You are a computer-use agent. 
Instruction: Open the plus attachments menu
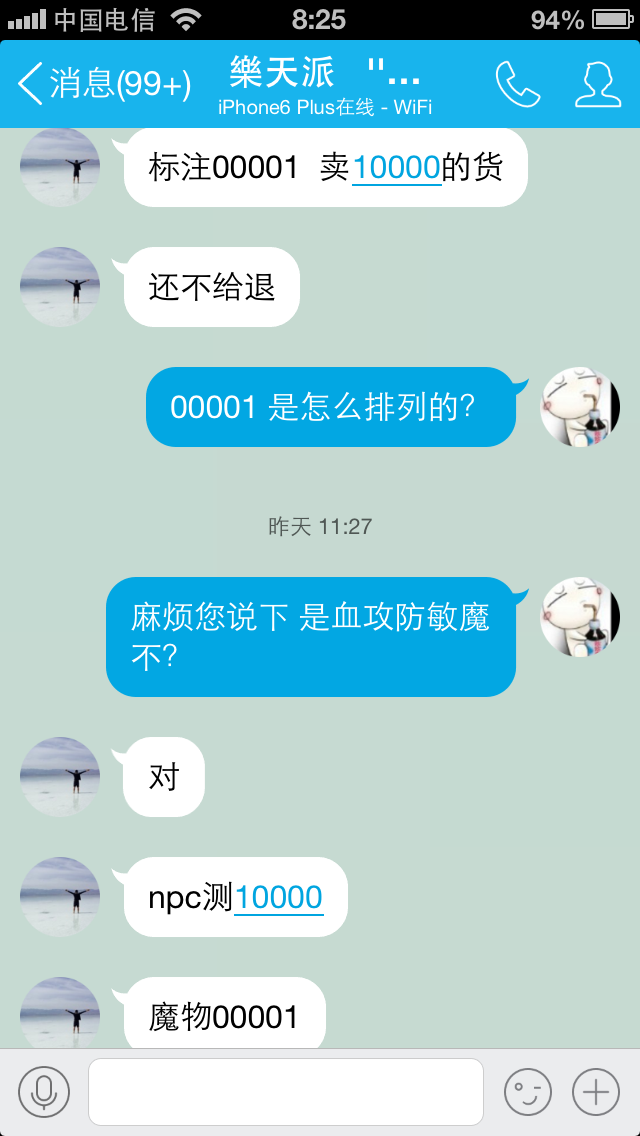coord(596,1091)
